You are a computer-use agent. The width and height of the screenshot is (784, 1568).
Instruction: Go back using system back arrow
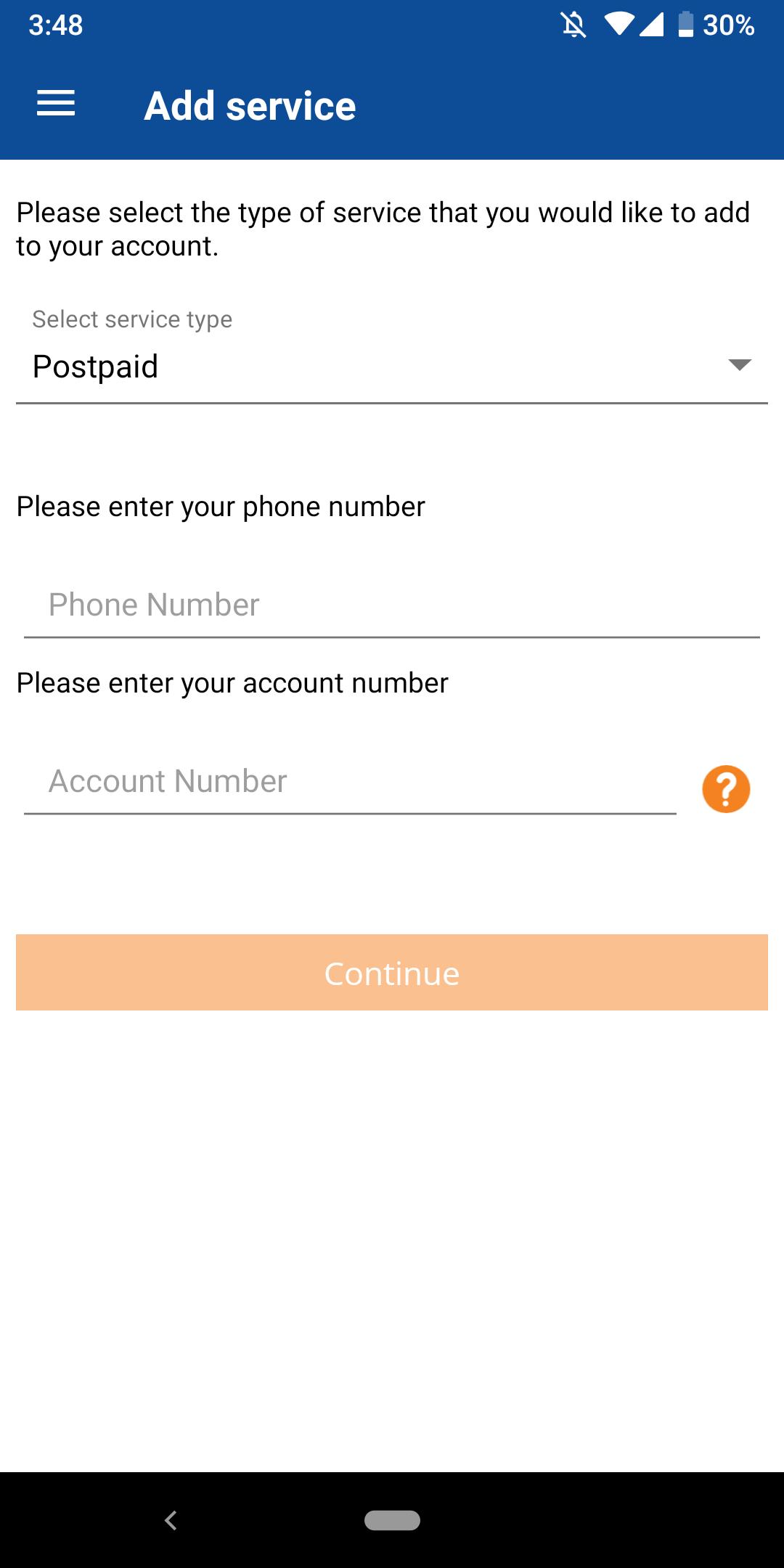[171, 1520]
